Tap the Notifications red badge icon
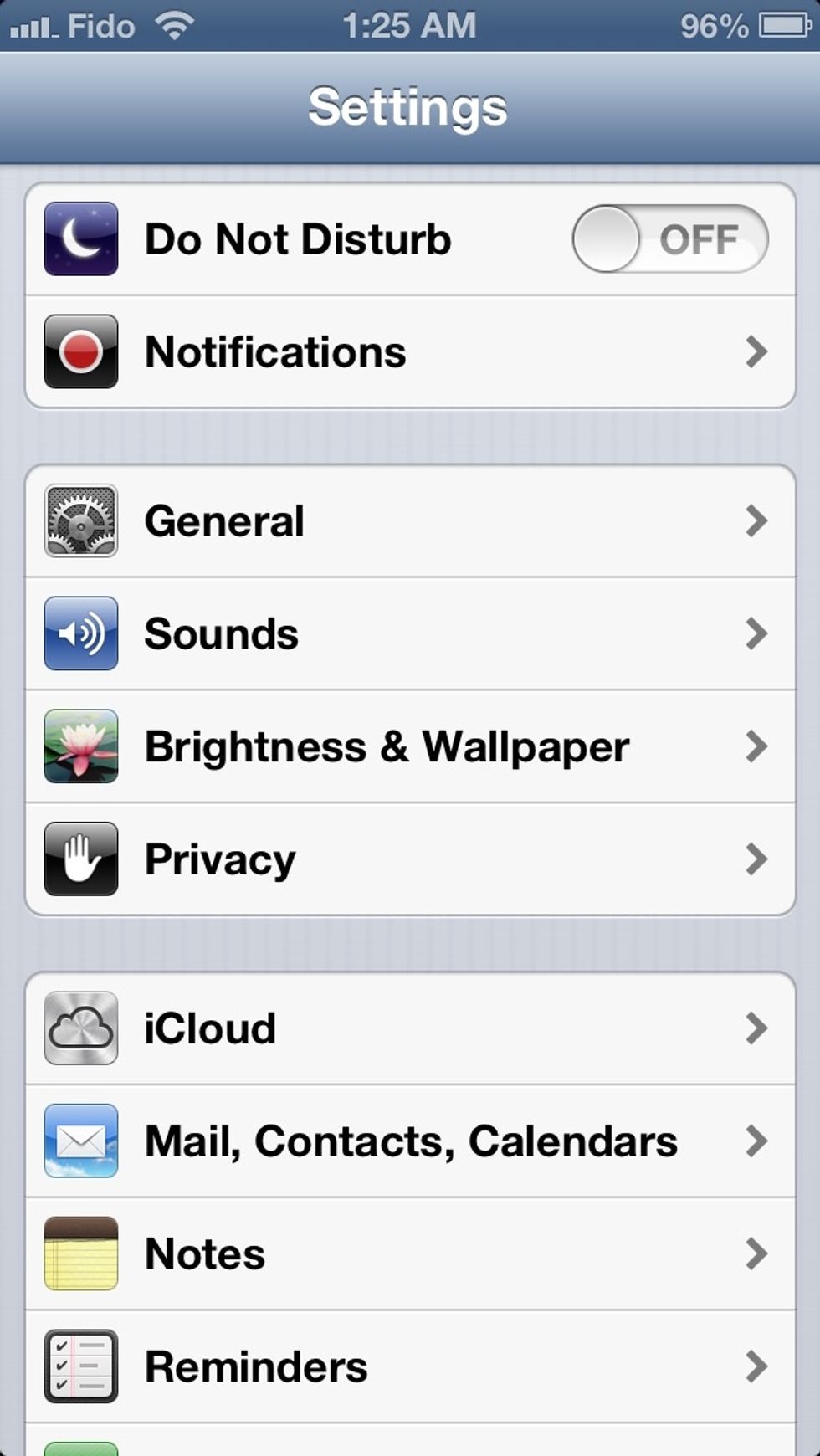Screen dimensions: 820x1456 (81, 351)
